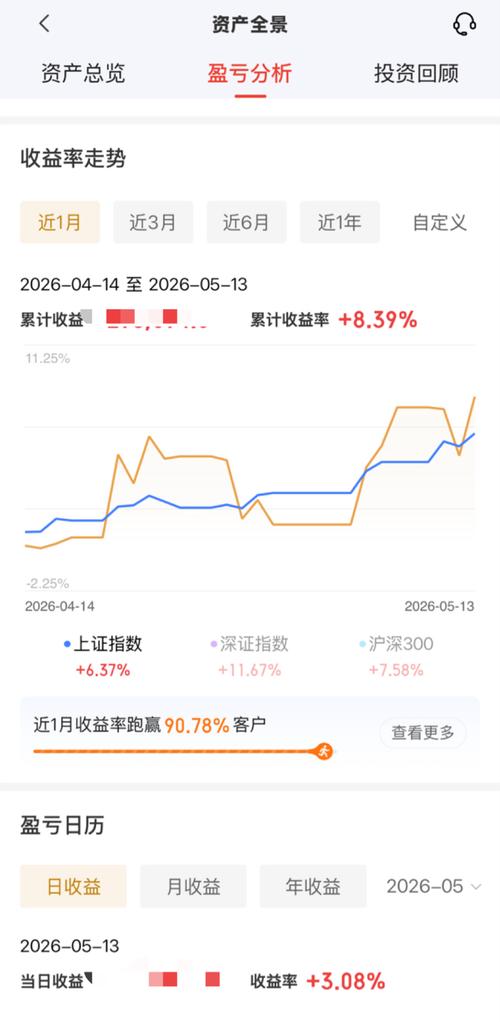This screenshot has height=1022, width=500.
Task: Switch calendar to 月收益
Action: point(194,886)
